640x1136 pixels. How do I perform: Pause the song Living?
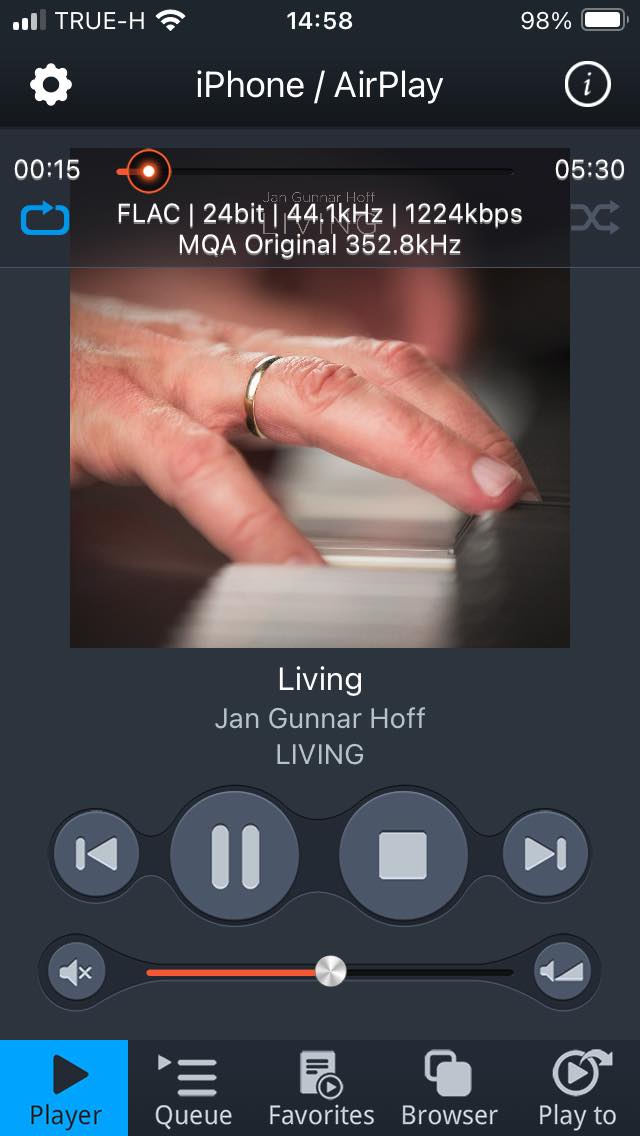pyautogui.click(x=234, y=854)
